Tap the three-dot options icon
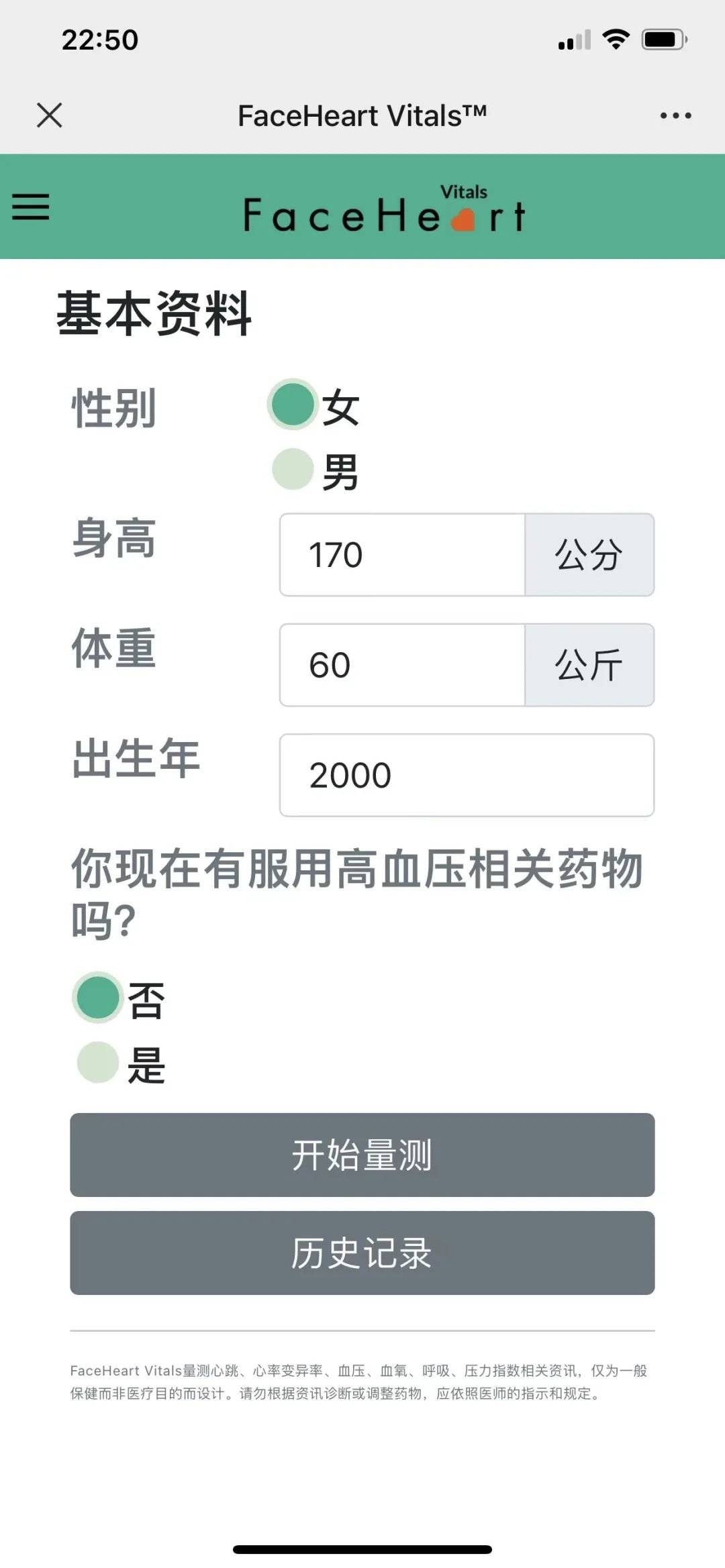Image resolution: width=725 pixels, height=1568 pixels. 675,115
